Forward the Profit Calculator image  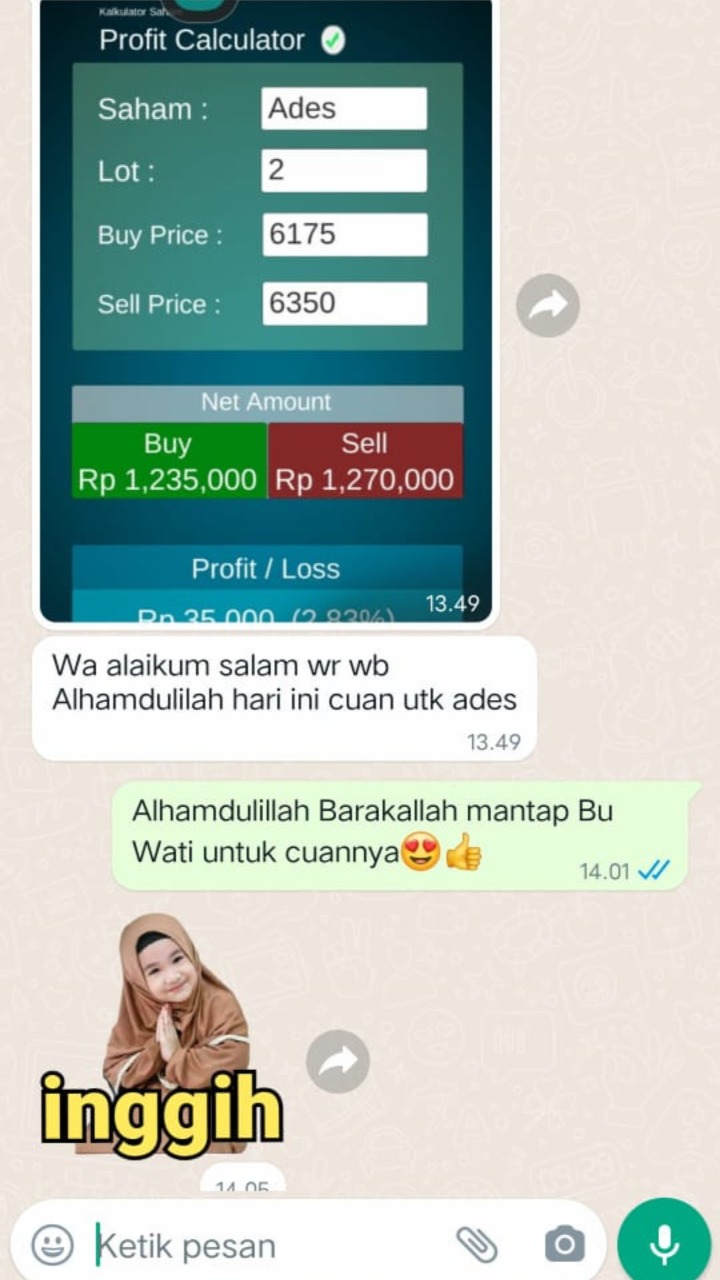(x=548, y=305)
